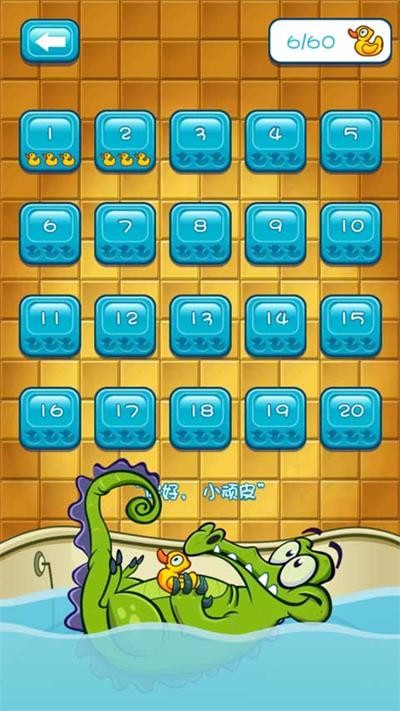Screen dimensions: 400x711
Task: Open level 13 tile
Action: (x=200, y=326)
